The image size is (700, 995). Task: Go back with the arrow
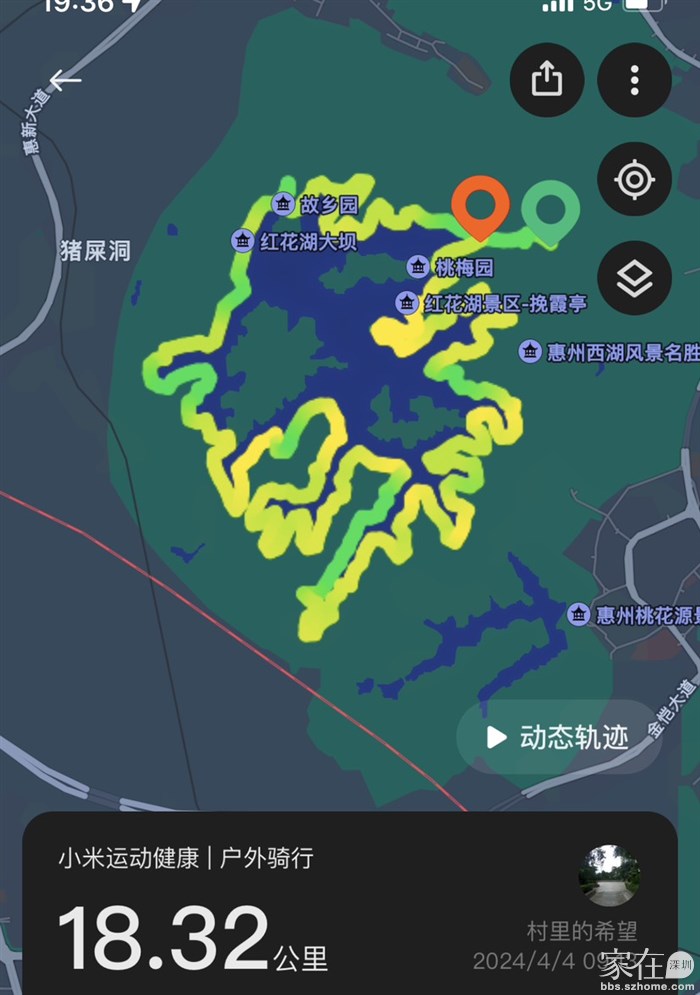pos(64,81)
